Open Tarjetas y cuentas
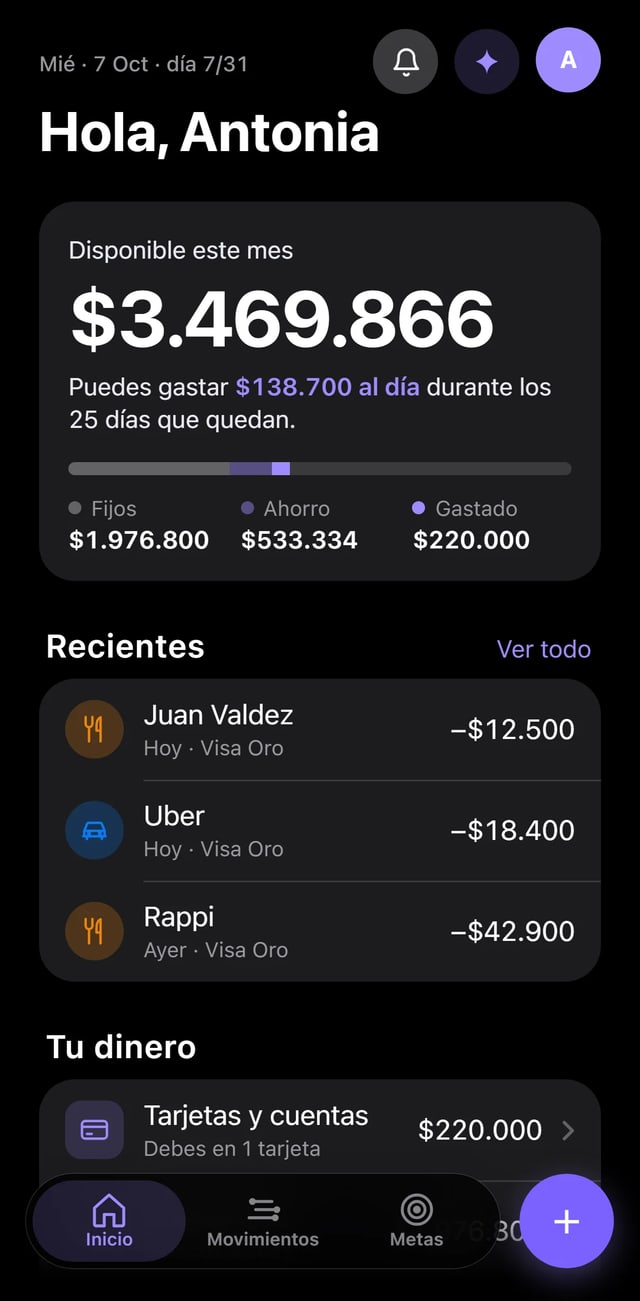 pyautogui.click(x=320, y=1130)
